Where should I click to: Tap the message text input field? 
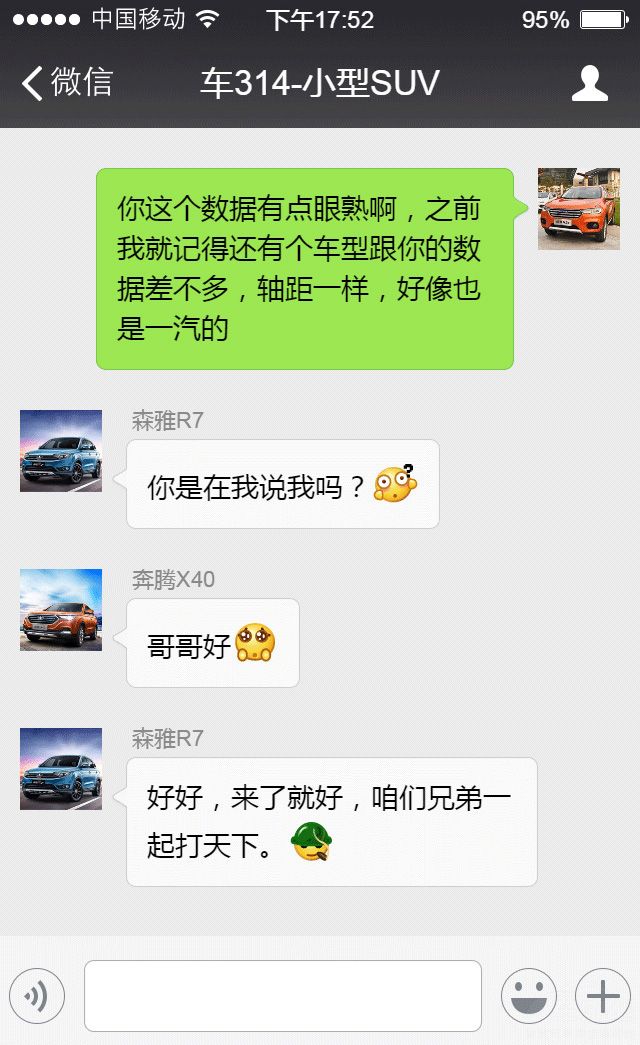click(x=283, y=996)
